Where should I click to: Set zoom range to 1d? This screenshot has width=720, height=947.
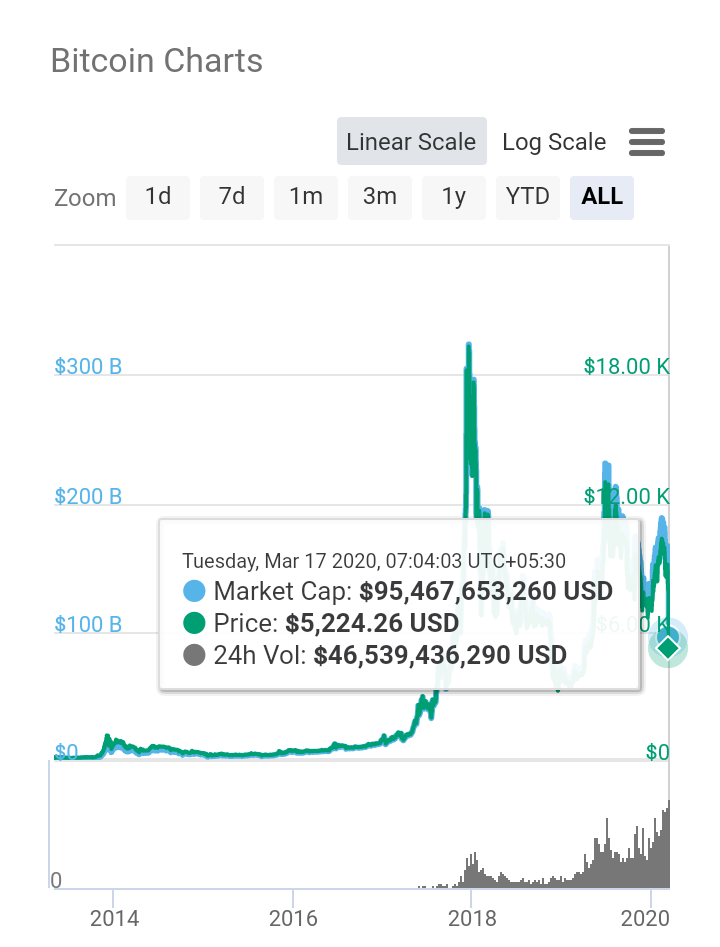coord(158,197)
